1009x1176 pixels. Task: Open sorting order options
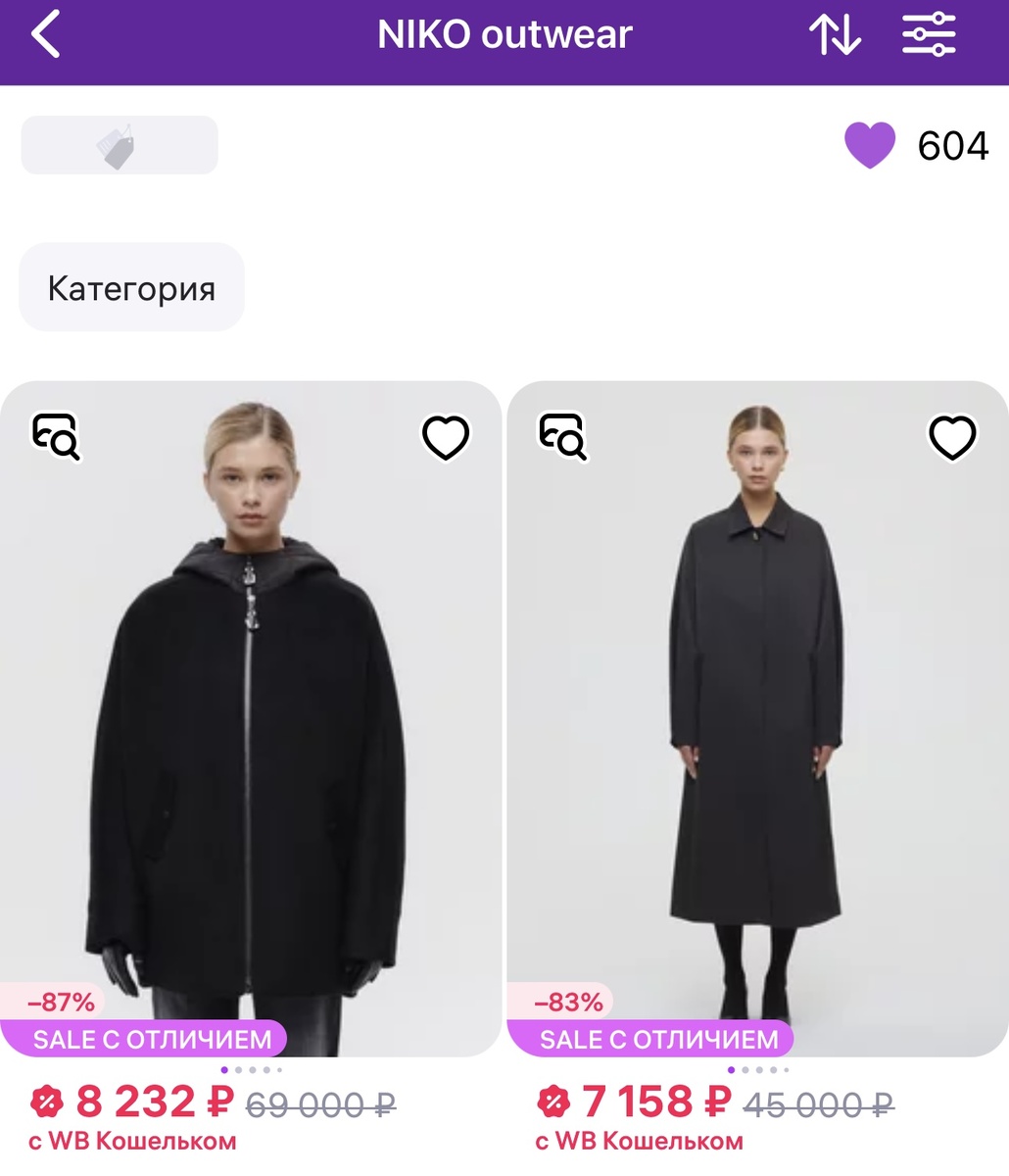pos(836,33)
